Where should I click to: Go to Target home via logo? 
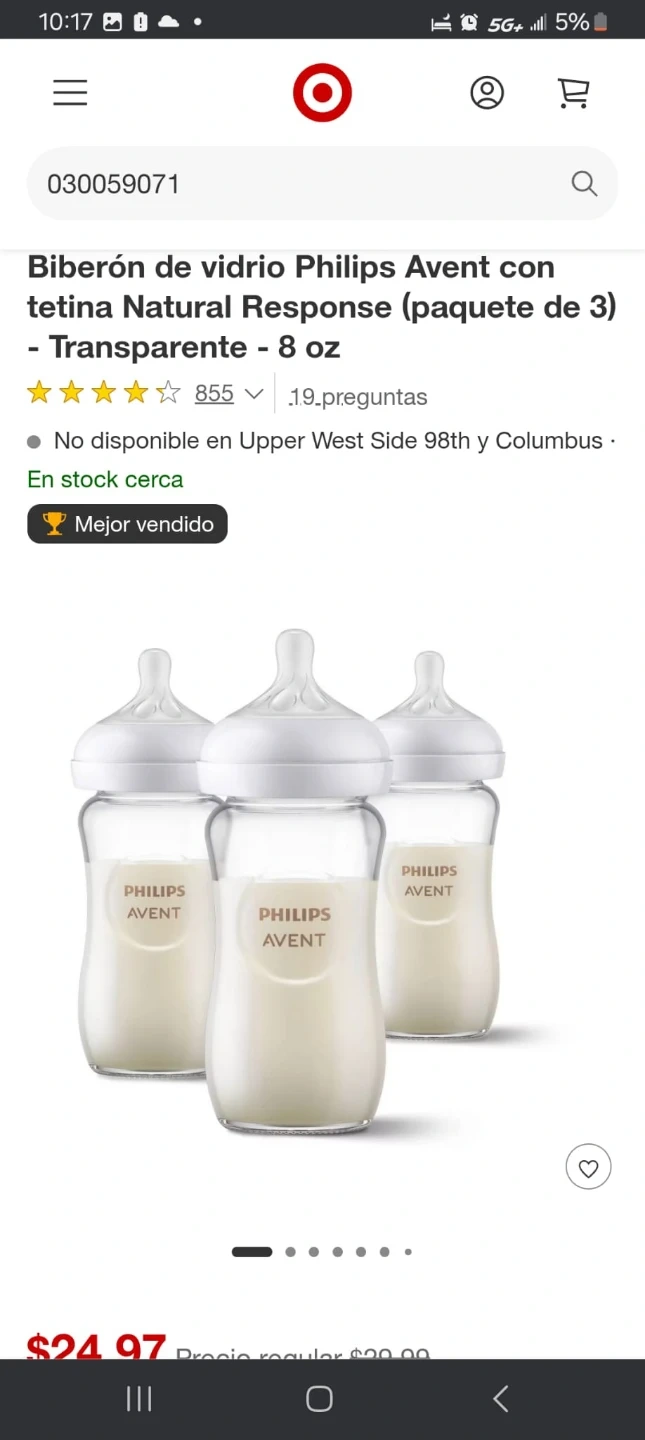tap(322, 93)
